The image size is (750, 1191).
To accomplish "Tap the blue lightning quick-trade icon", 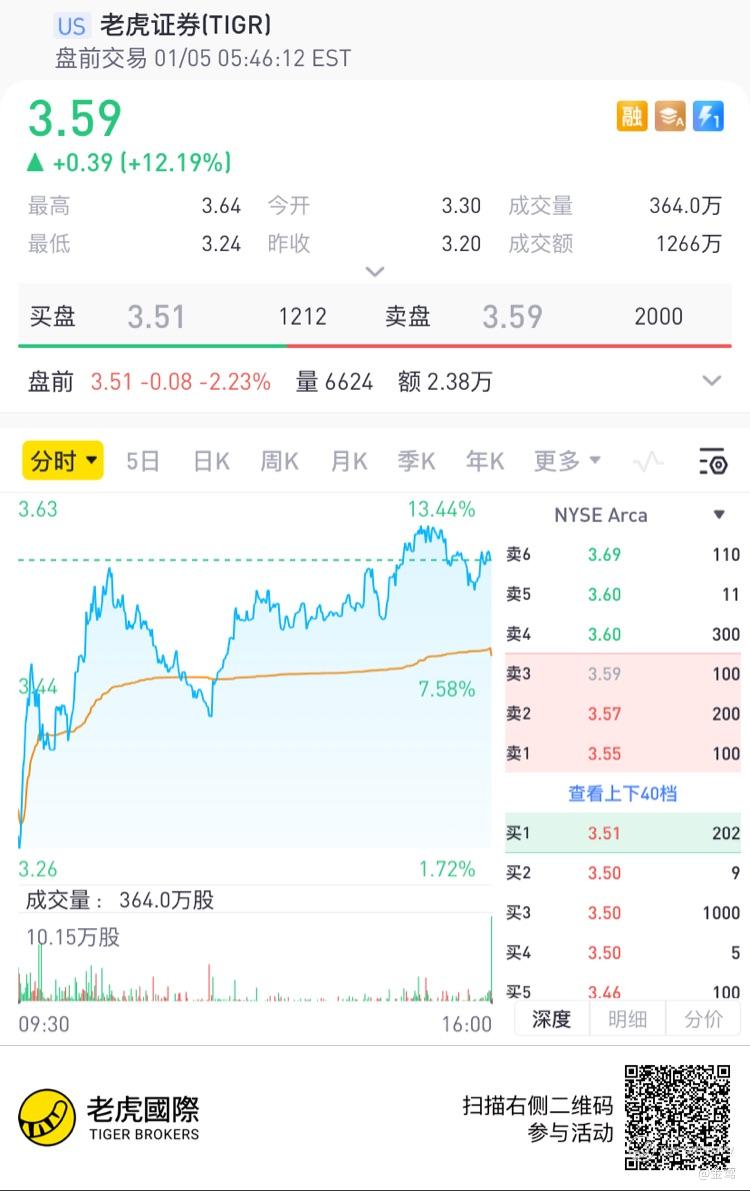I will (x=708, y=117).
